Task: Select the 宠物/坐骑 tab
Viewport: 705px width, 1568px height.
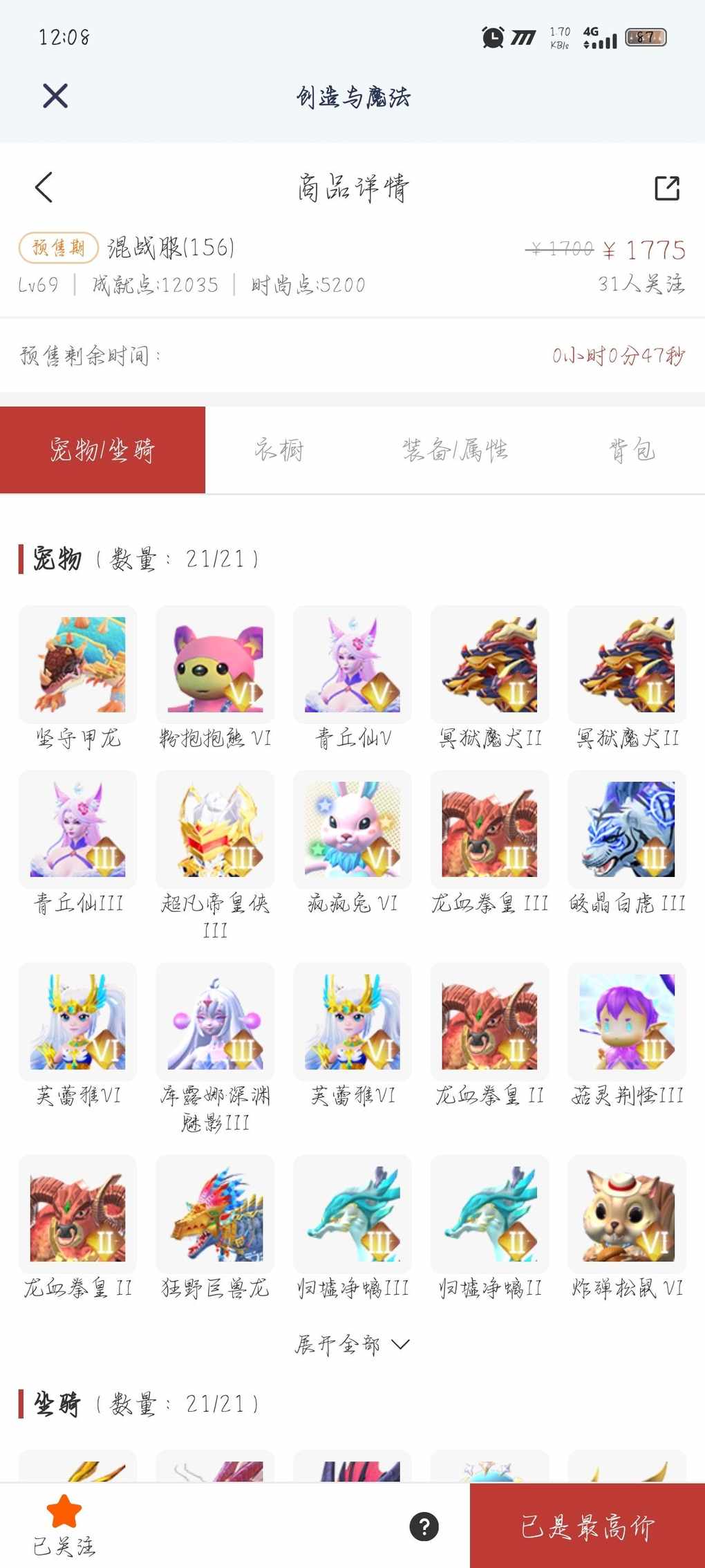Action: (102, 450)
